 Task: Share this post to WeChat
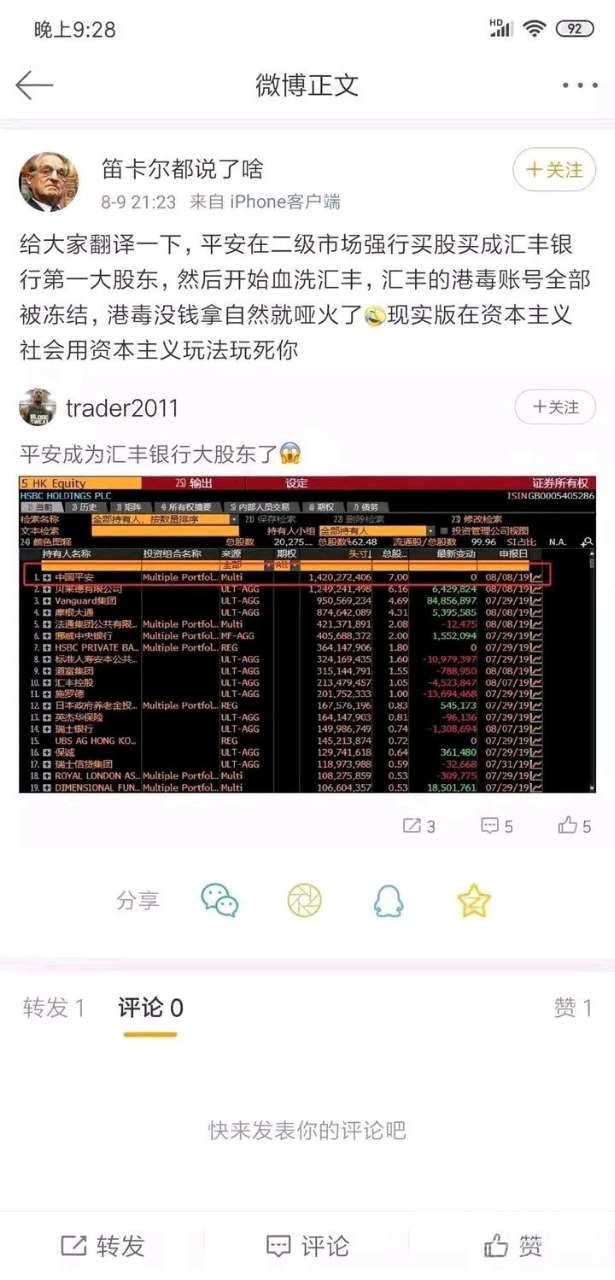[220, 900]
